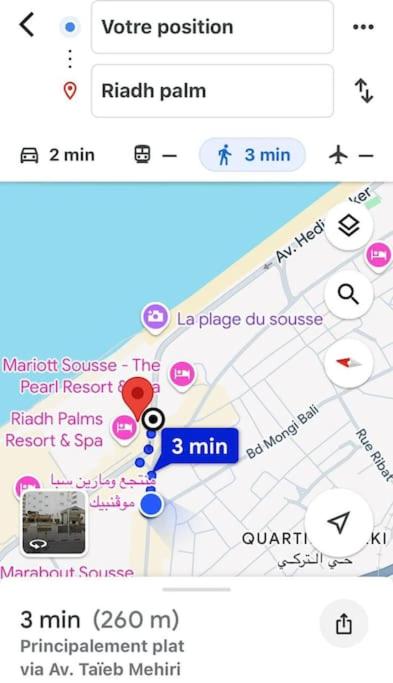Tap the compass to reorient the map

point(349,362)
